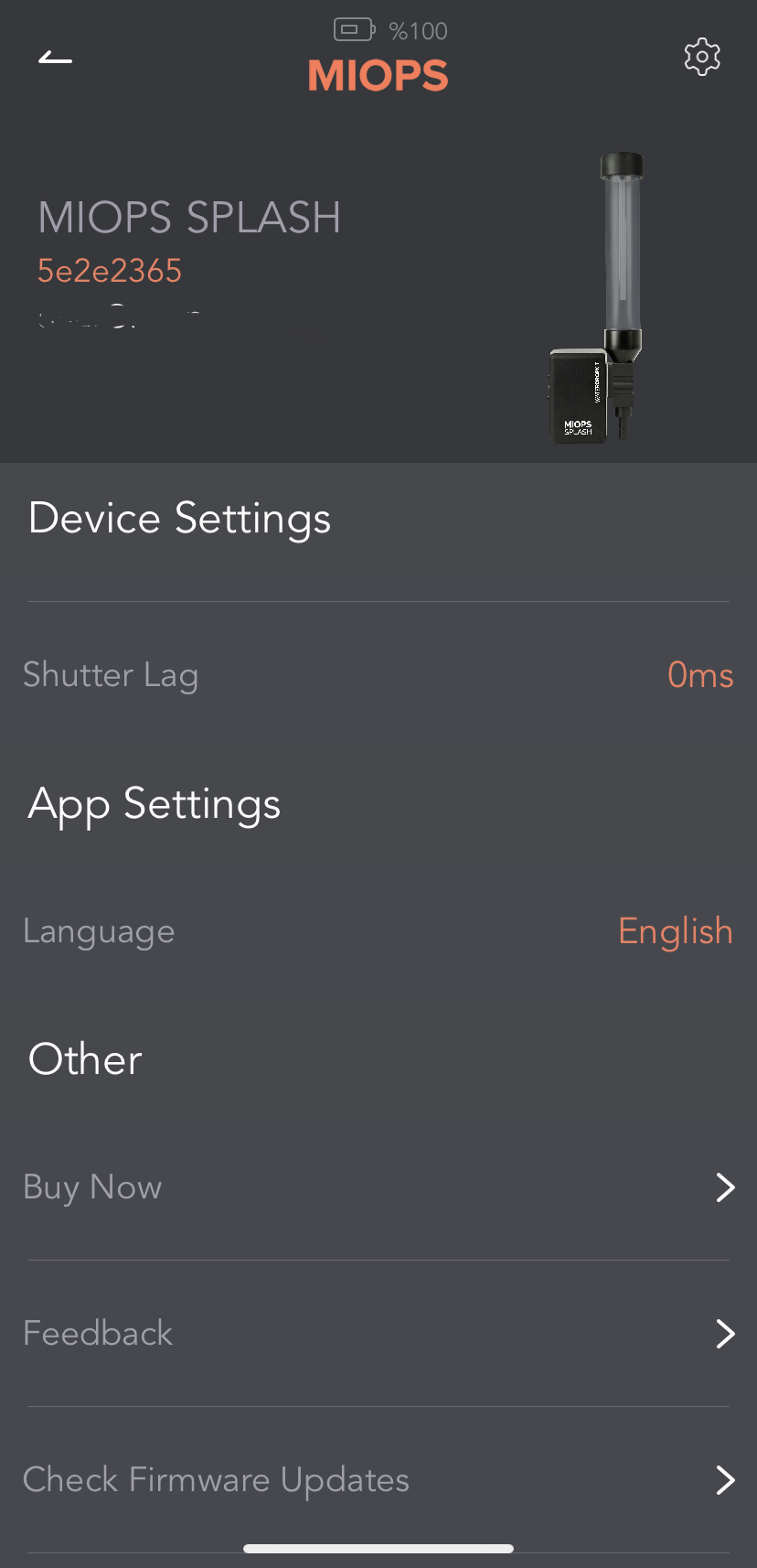Viewport: 757px width, 1568px height.
Task: Go back using the top-left arrow
Action: click(55, 59)
